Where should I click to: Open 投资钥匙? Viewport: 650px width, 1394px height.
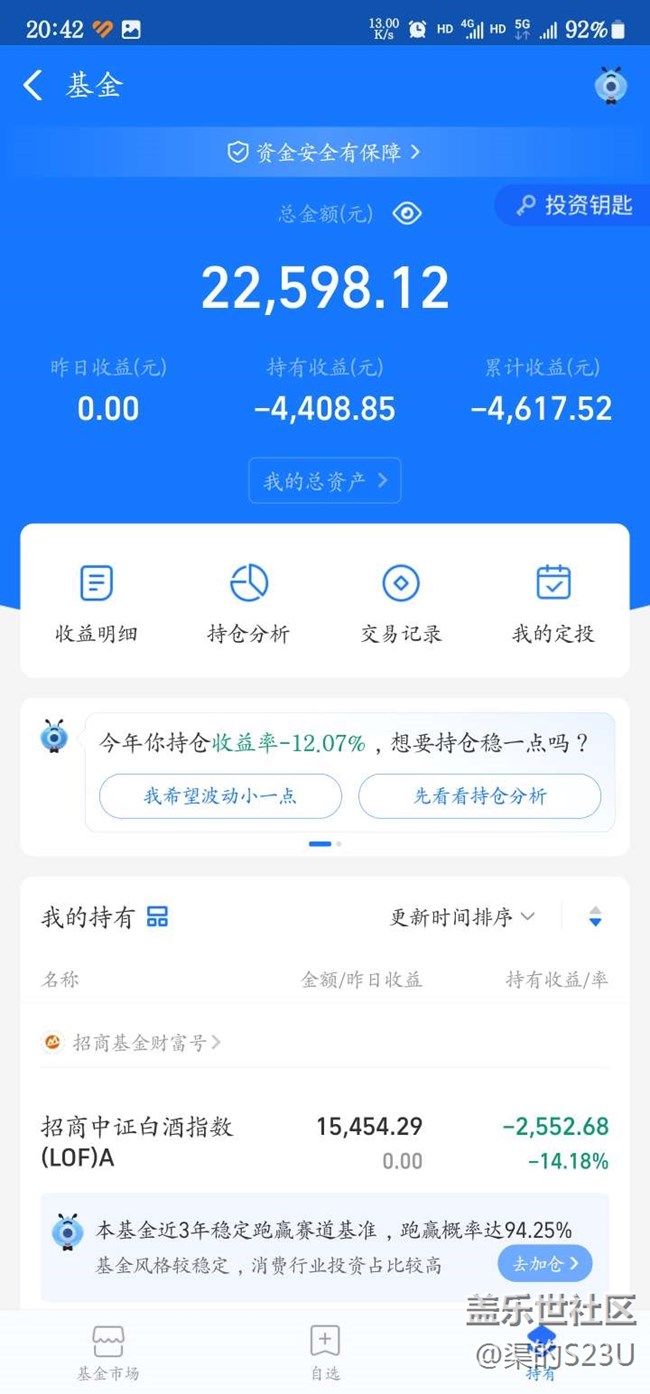574,206
